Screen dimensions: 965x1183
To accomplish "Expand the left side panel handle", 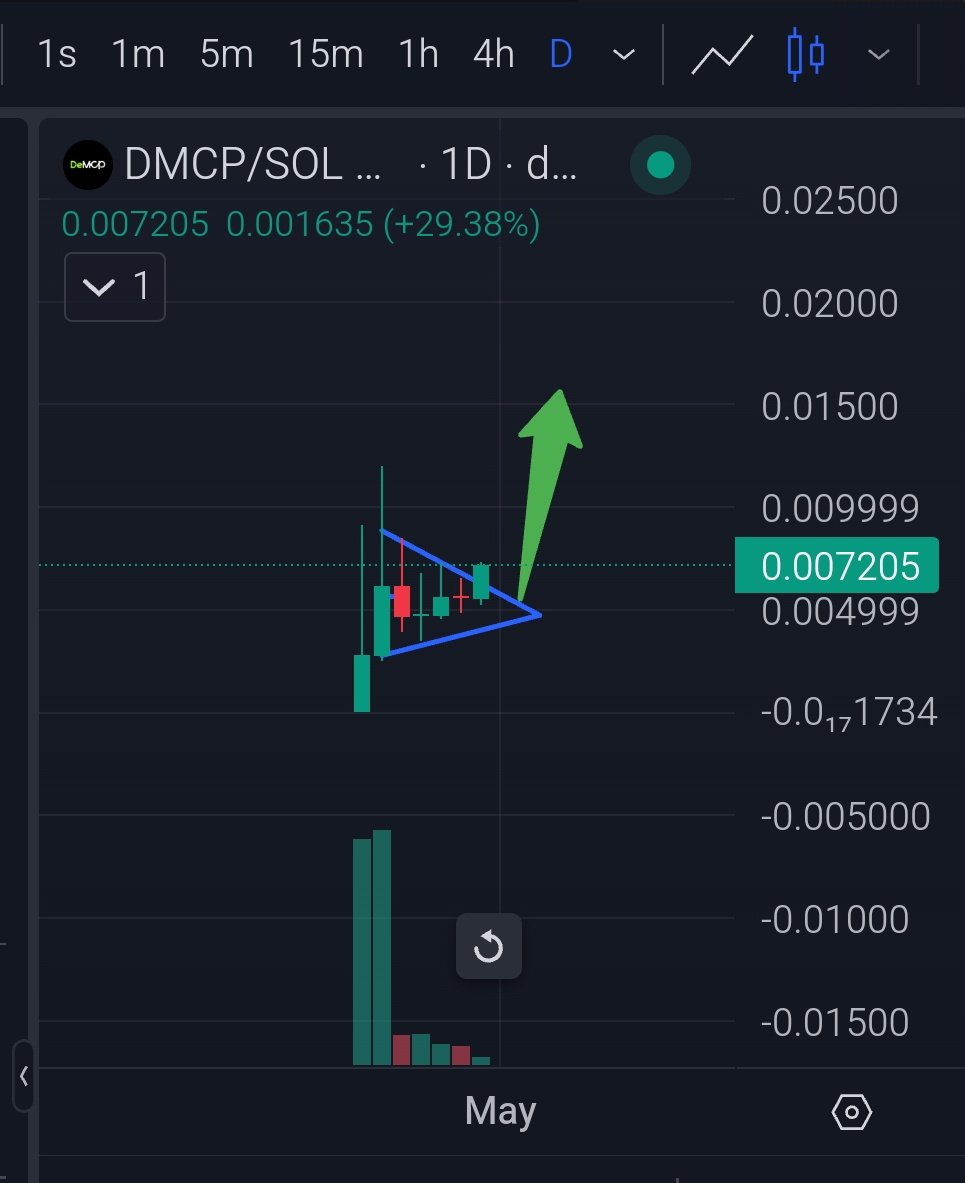I will coord(23,1077).
